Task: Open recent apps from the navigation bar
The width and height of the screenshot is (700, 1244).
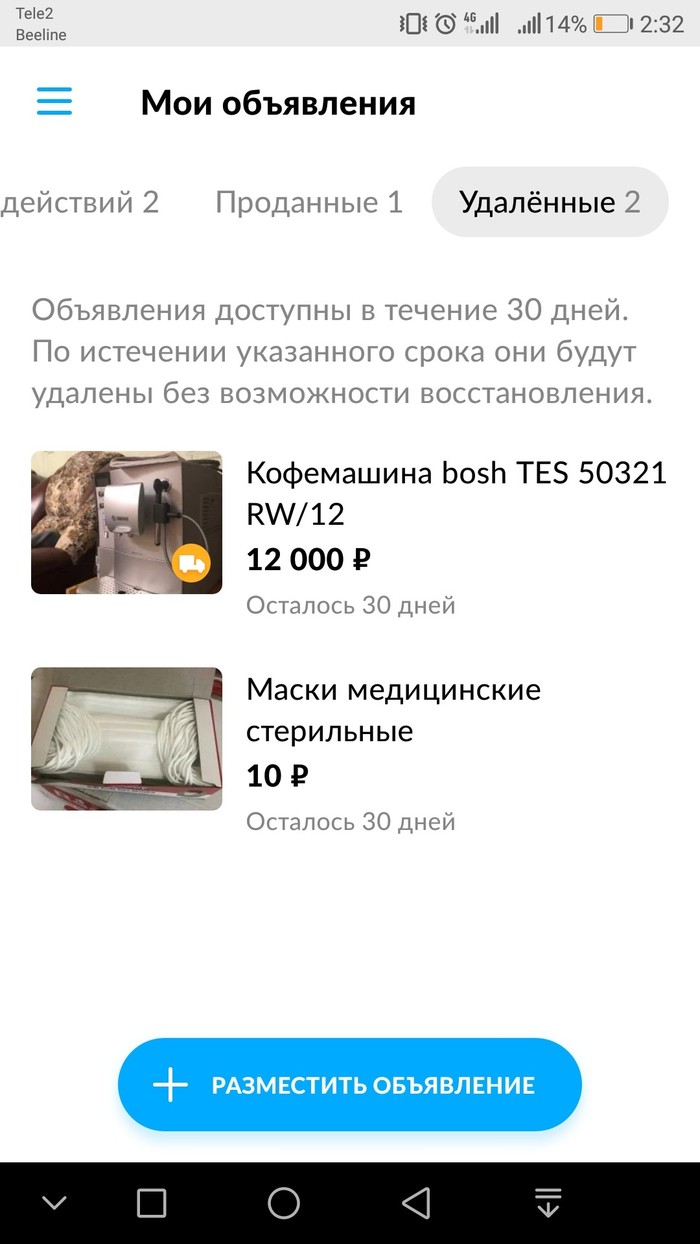Action: pyautogui.click(x=152, y=1203)
